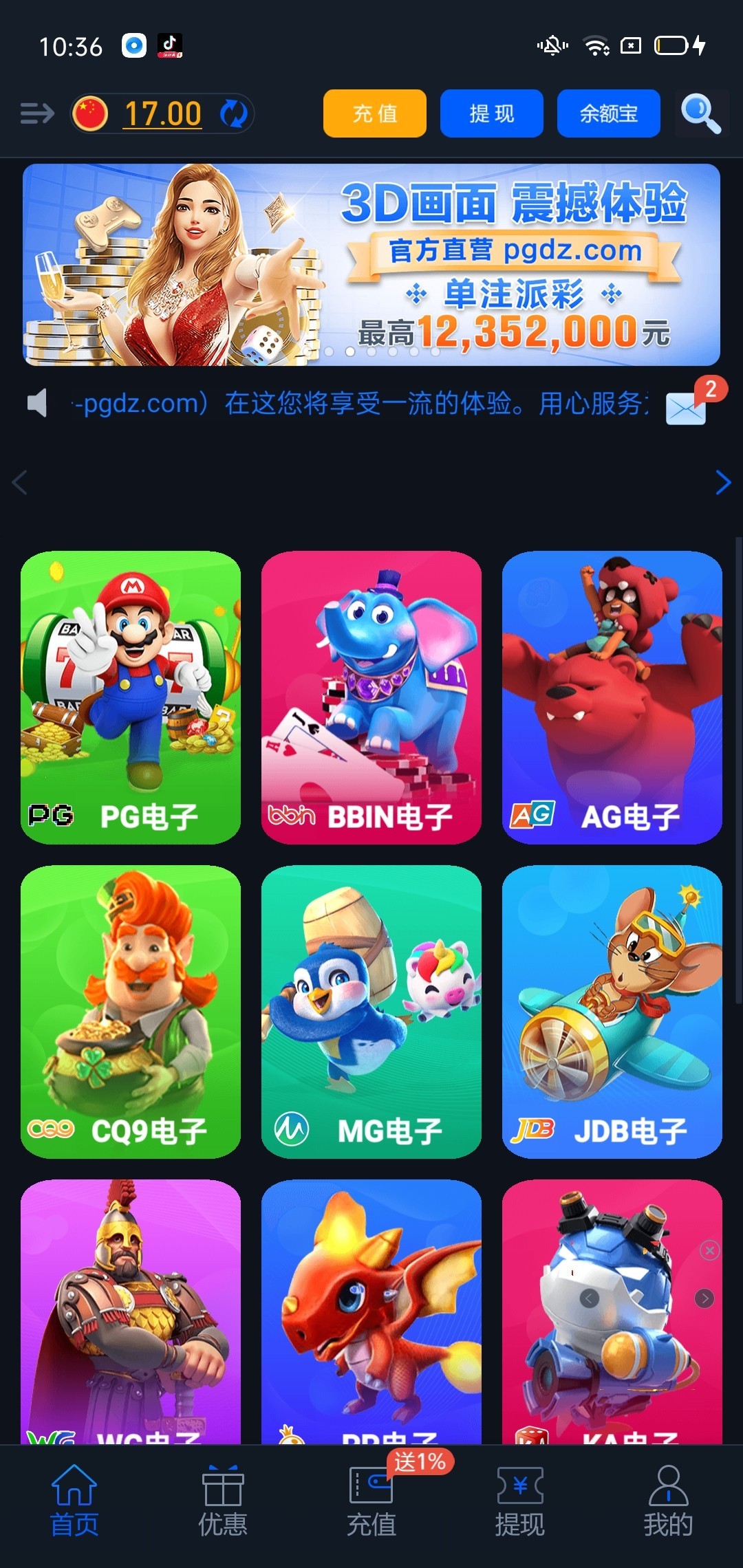Open 余额宝 from the top bar
Screen dimensions: 743x1568
pyautogui.click(x=609, y=113)
